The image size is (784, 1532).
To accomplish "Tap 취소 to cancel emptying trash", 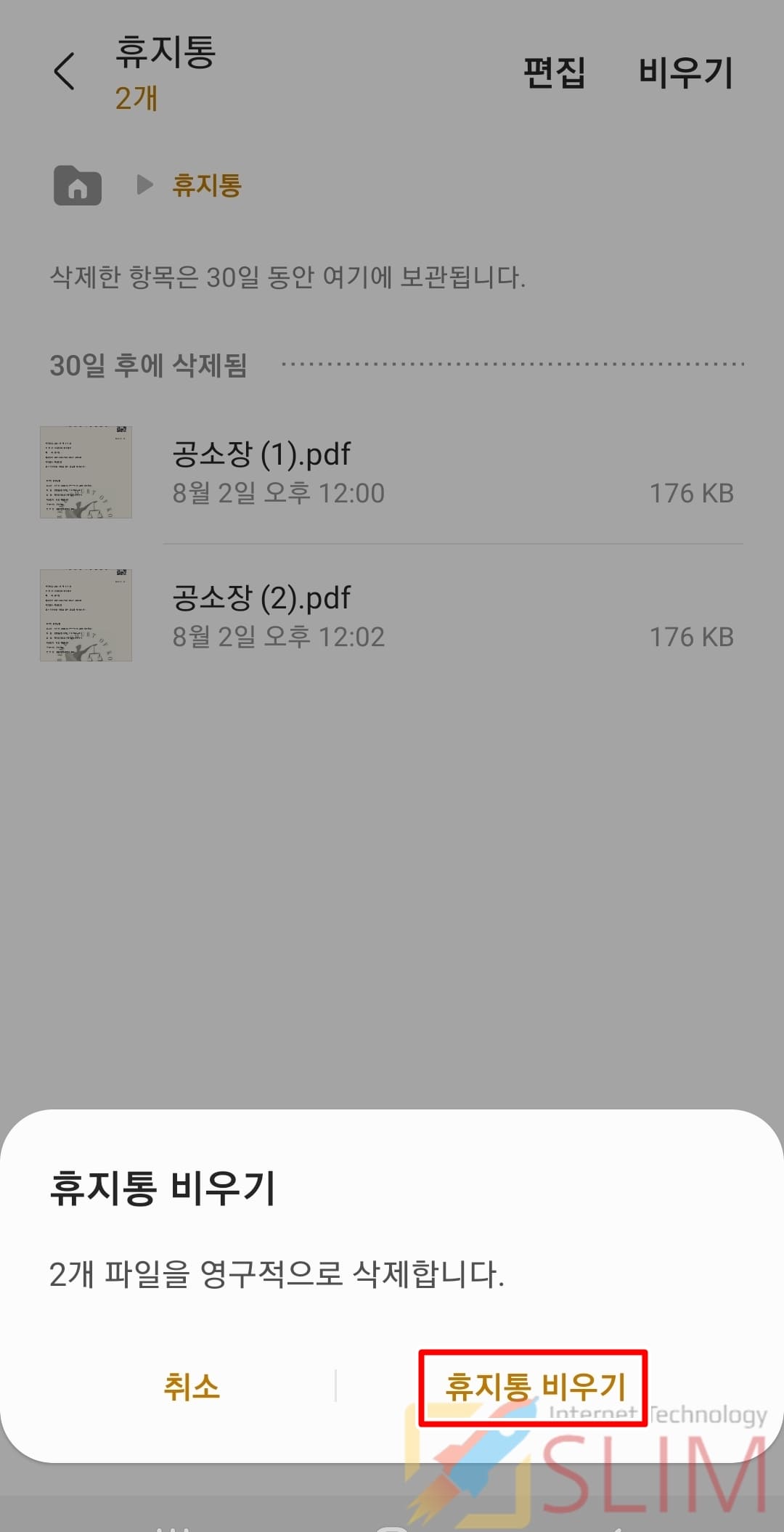I will [x=191, y=1388].
